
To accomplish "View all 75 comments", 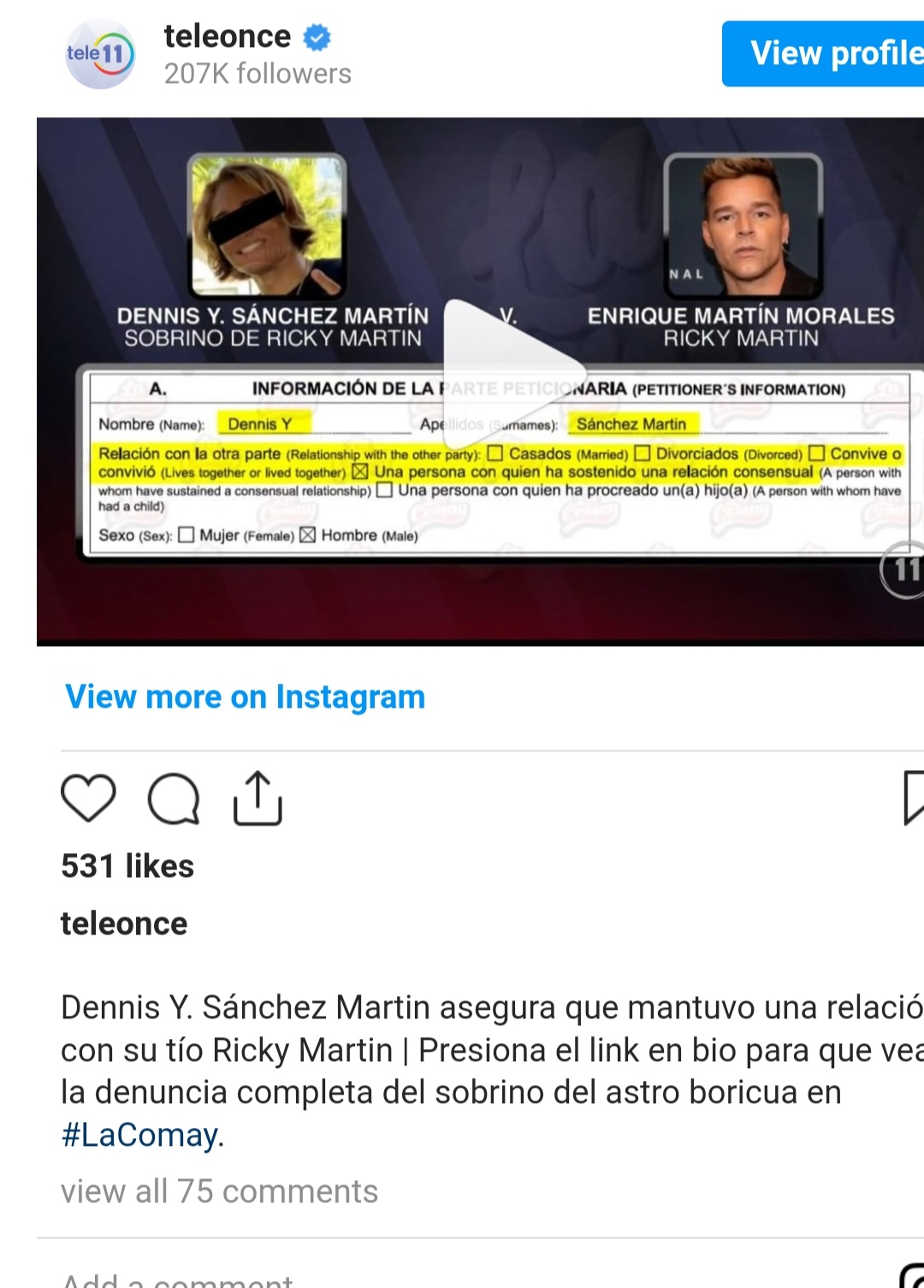I will (219, 1191).
